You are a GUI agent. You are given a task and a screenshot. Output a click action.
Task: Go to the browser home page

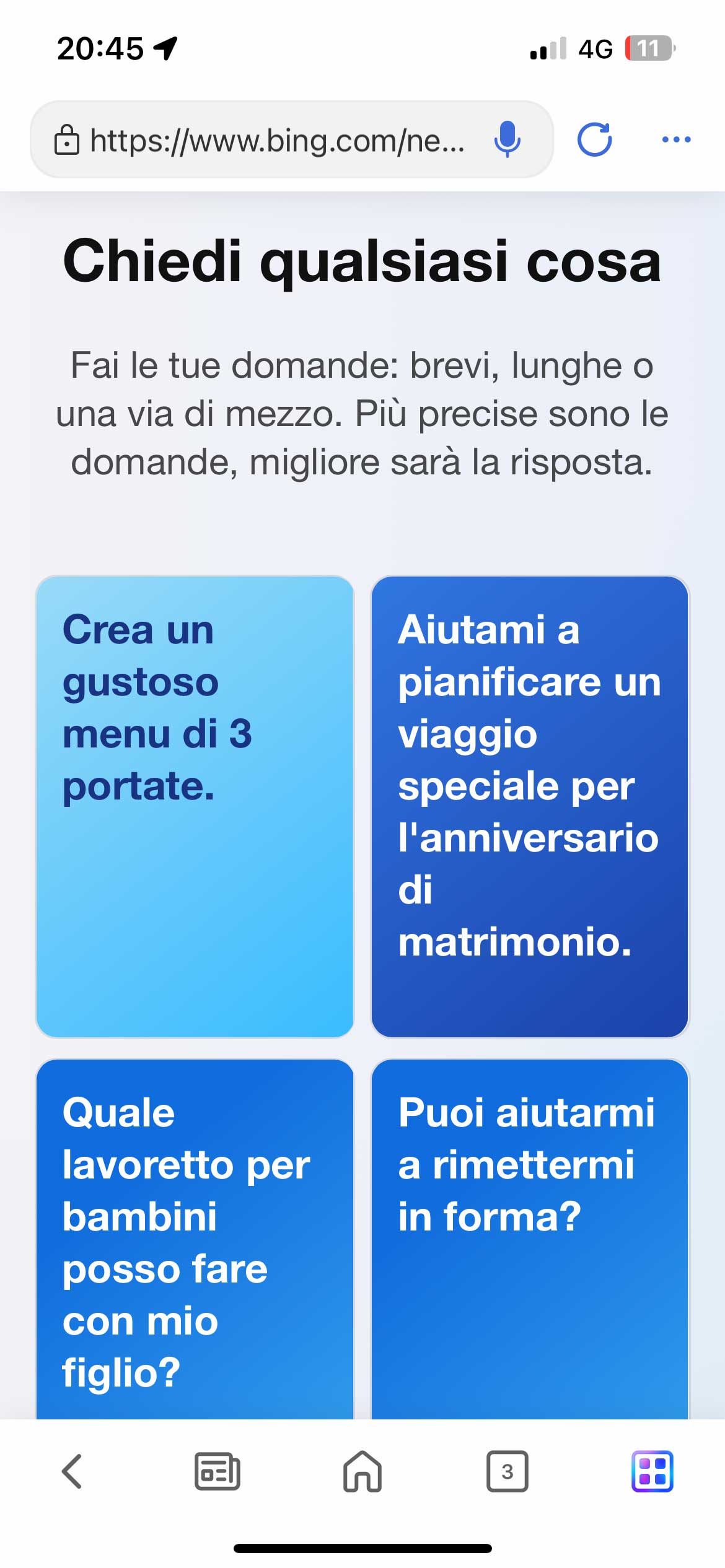pos(362,1471)
